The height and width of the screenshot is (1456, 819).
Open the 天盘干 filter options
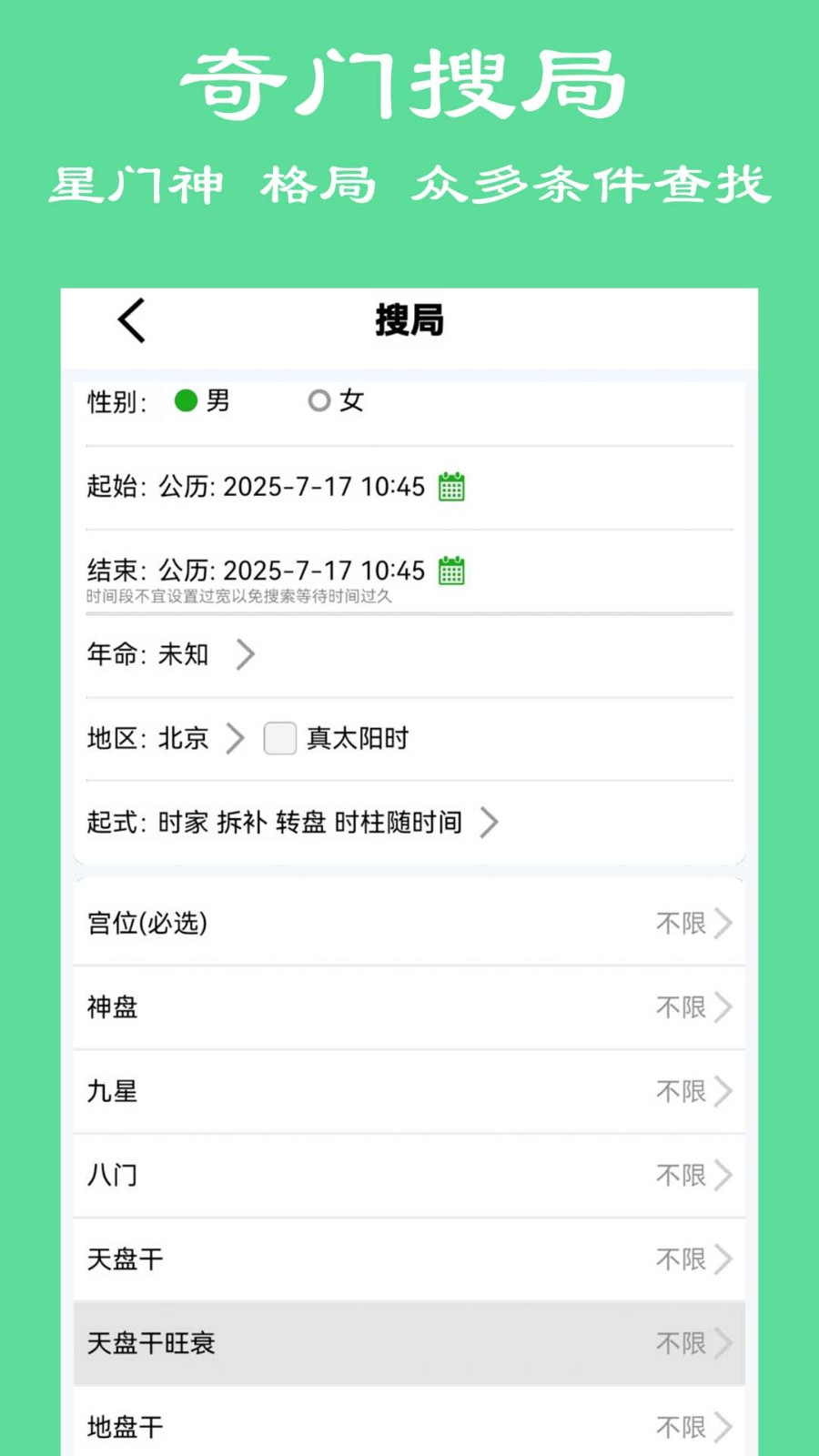[x=409, y=1259]
